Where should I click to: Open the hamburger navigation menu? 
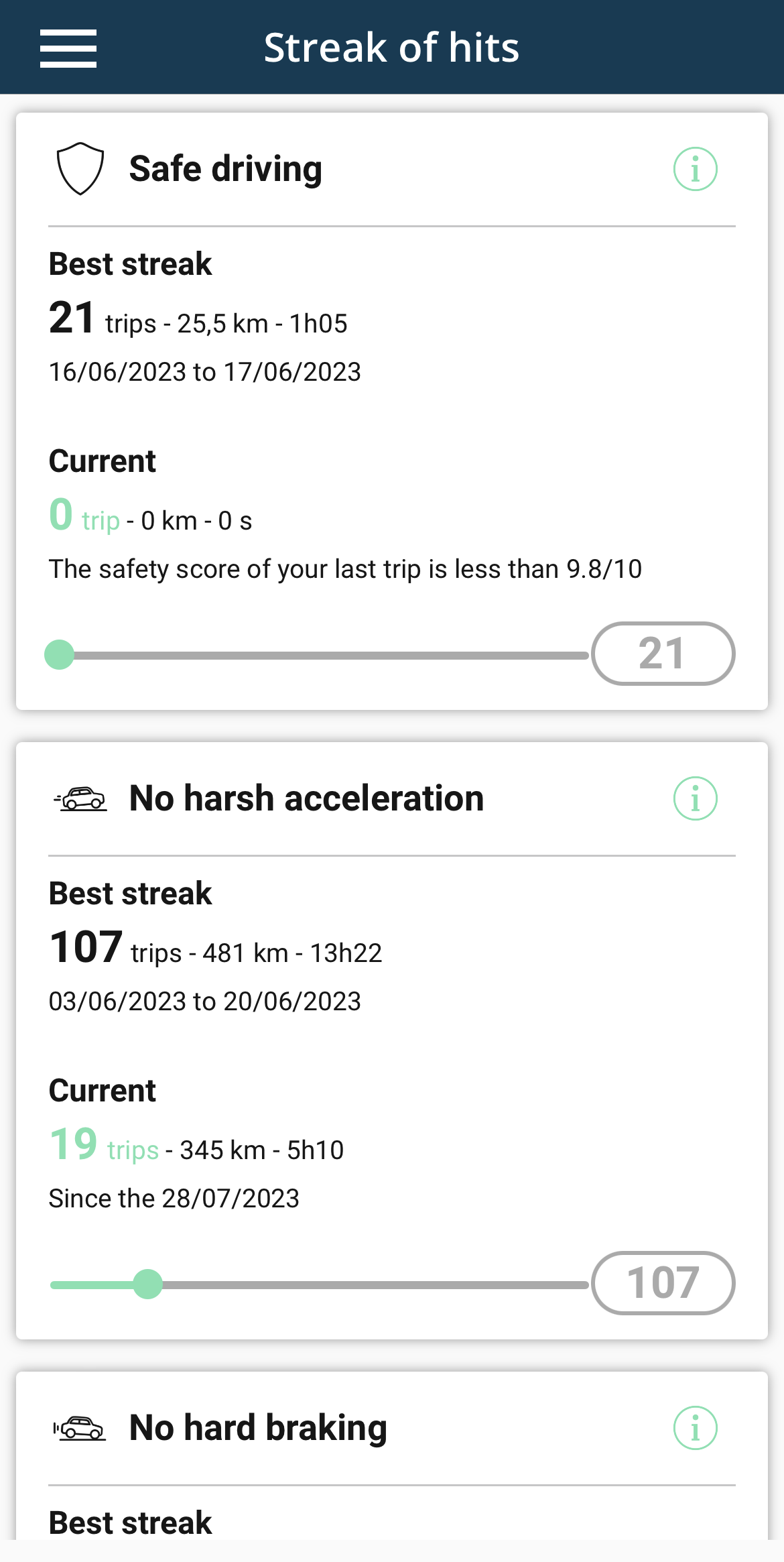point(68,48)
